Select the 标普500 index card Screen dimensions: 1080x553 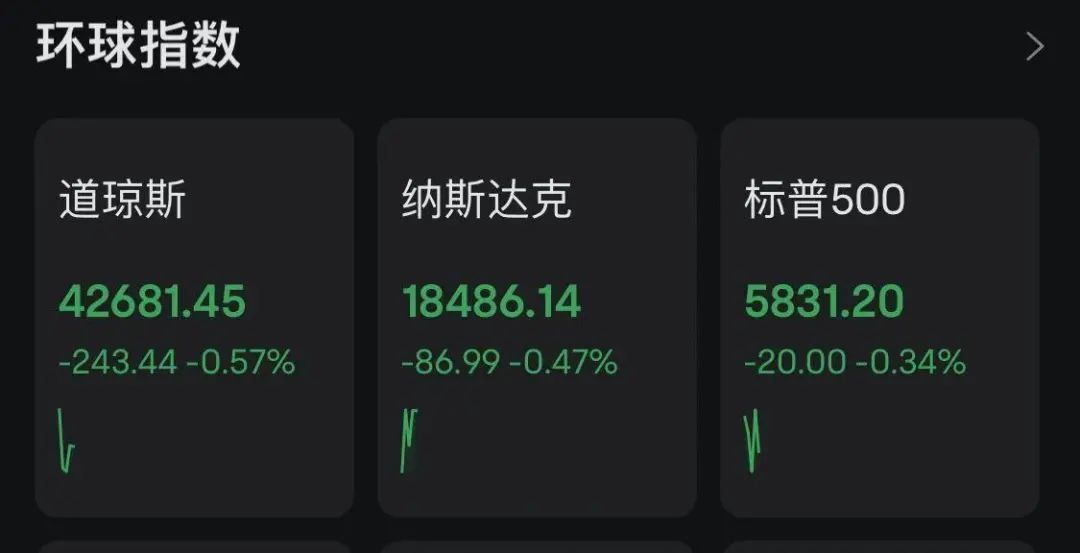(879, 317)
